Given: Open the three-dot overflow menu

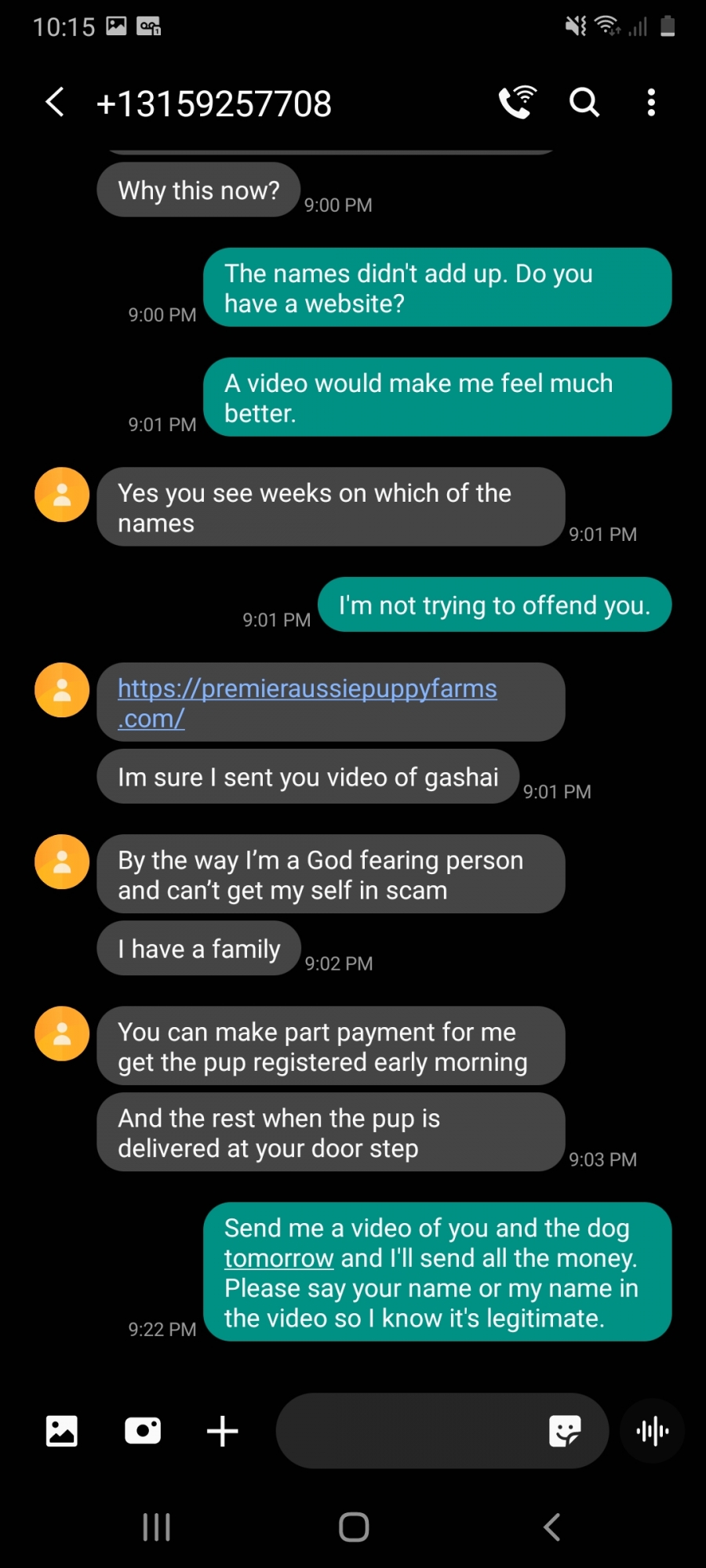Looking at the screenshot, I should 651,102.
